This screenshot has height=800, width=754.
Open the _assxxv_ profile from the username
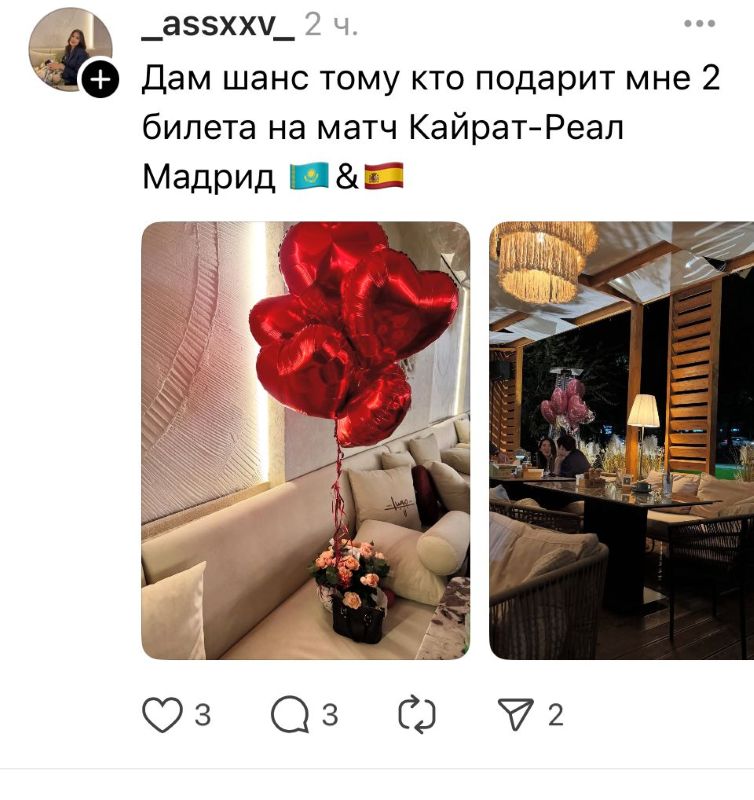click(x=218, y=24)
